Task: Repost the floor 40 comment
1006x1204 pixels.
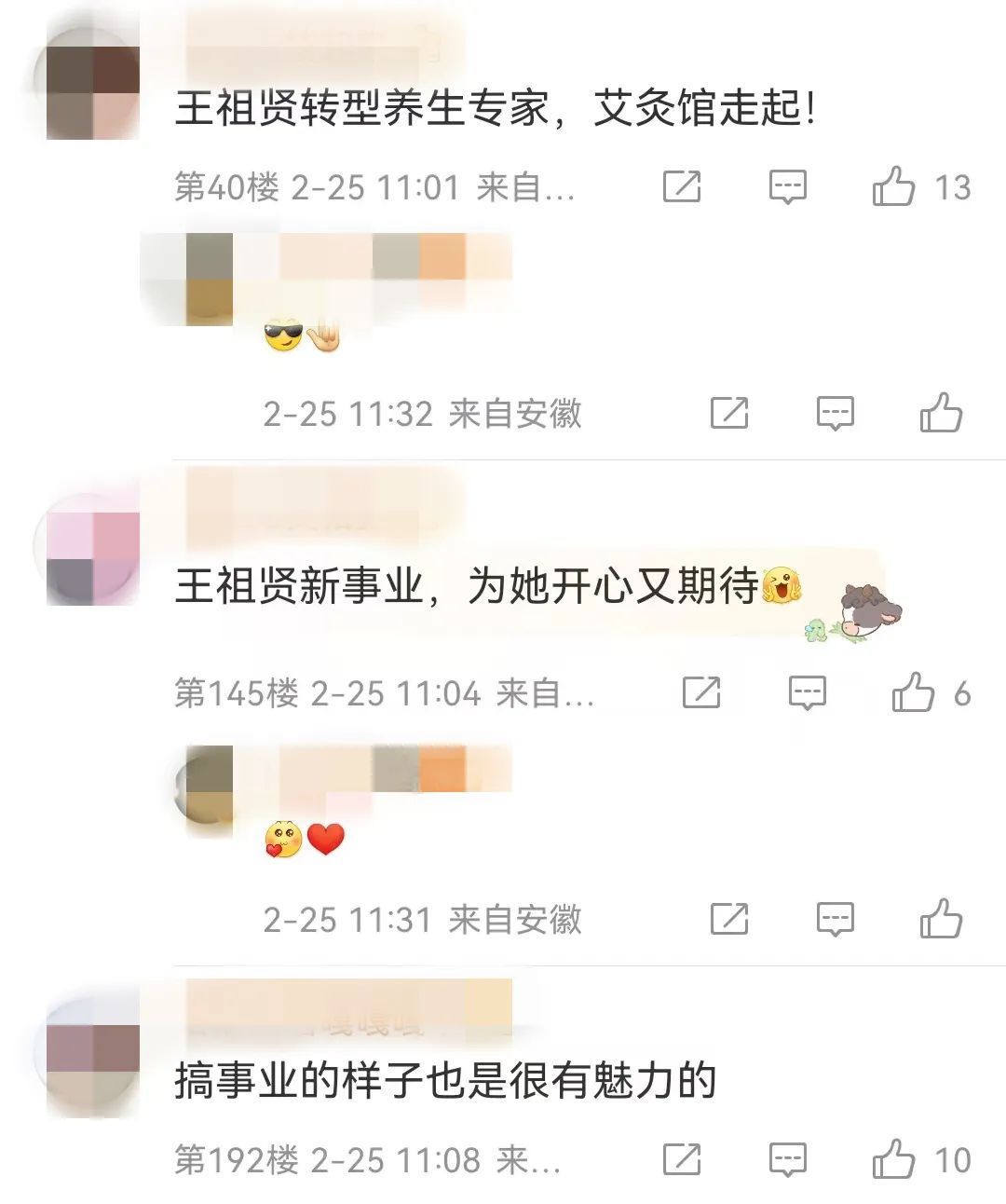Action: [682, 187]
